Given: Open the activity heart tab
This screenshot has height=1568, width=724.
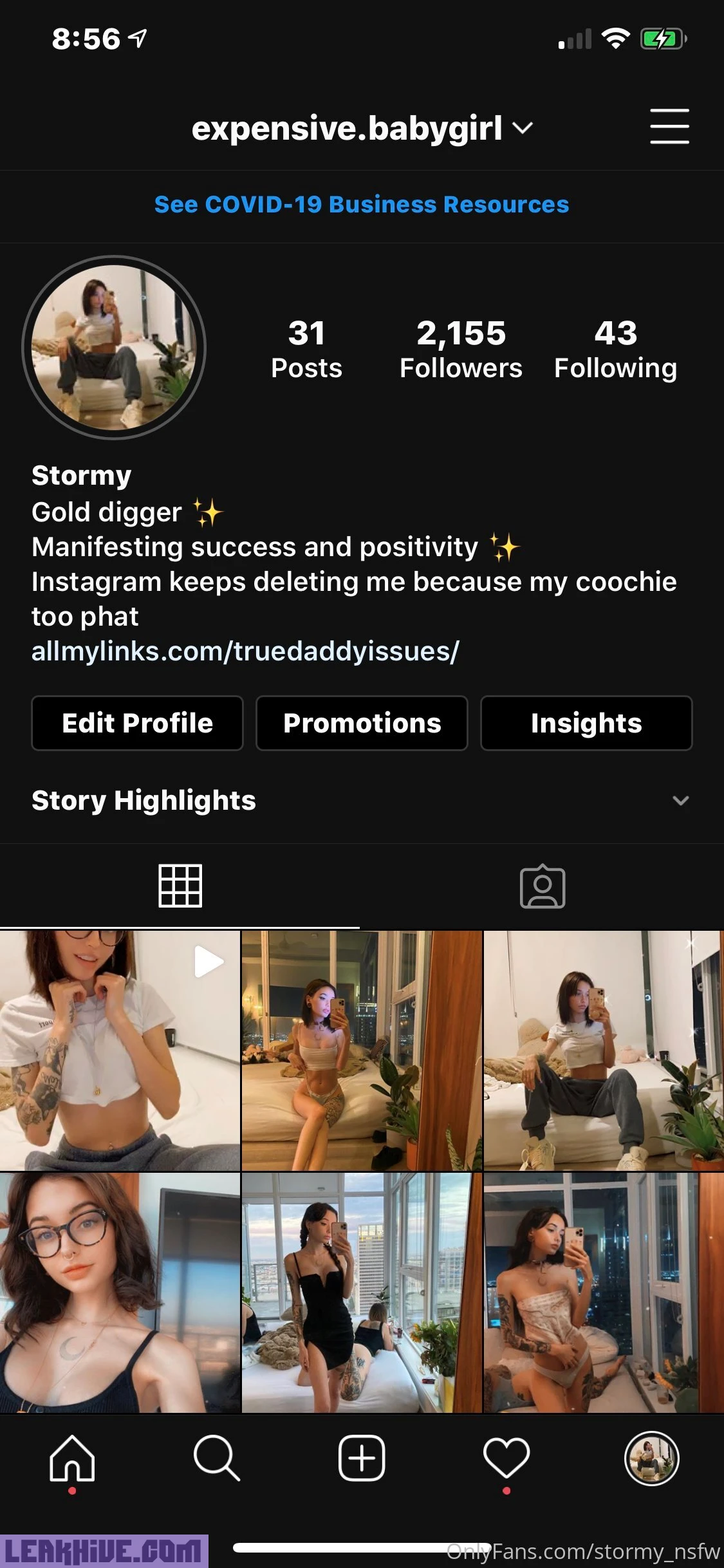Looking at the screenshot, I should point(506,1459).
